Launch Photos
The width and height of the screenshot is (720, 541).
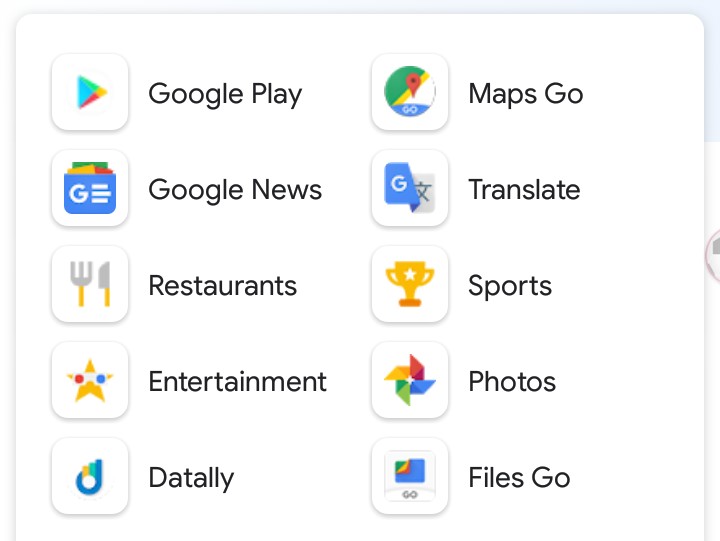(410, 381)
